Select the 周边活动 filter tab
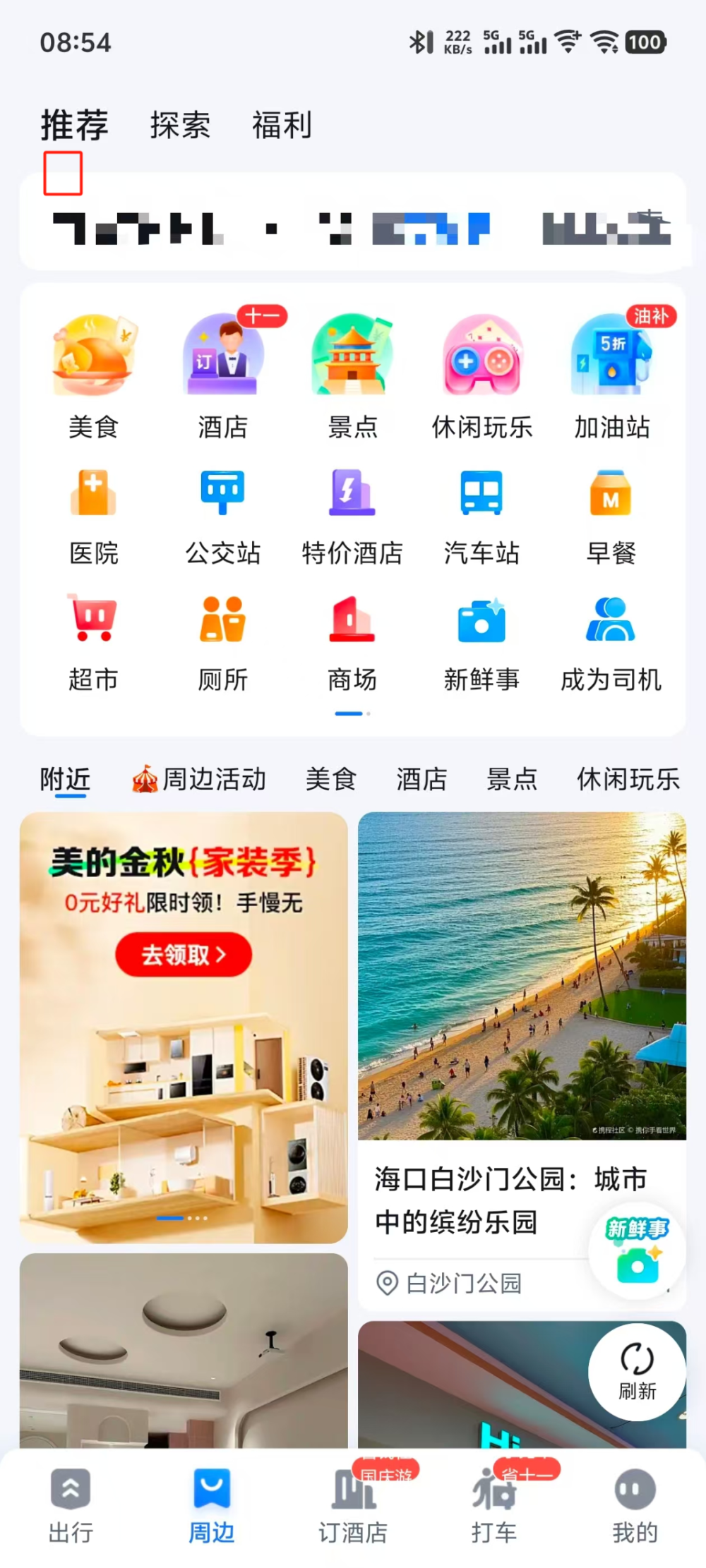 pyautogui.click(x=200, y=779)
